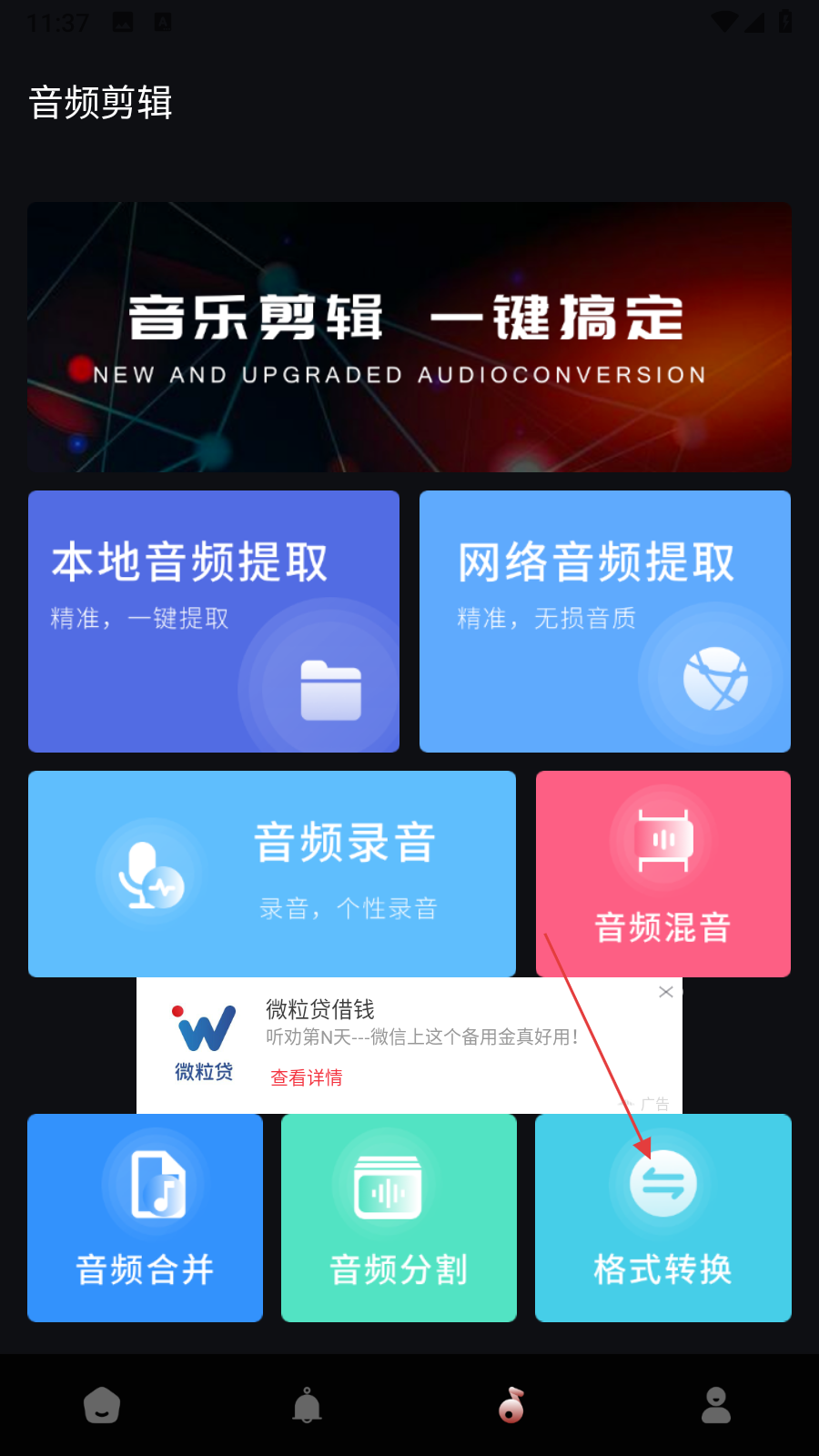
Task: Open the 本地音频提取 card
Action: click(214, 622)
